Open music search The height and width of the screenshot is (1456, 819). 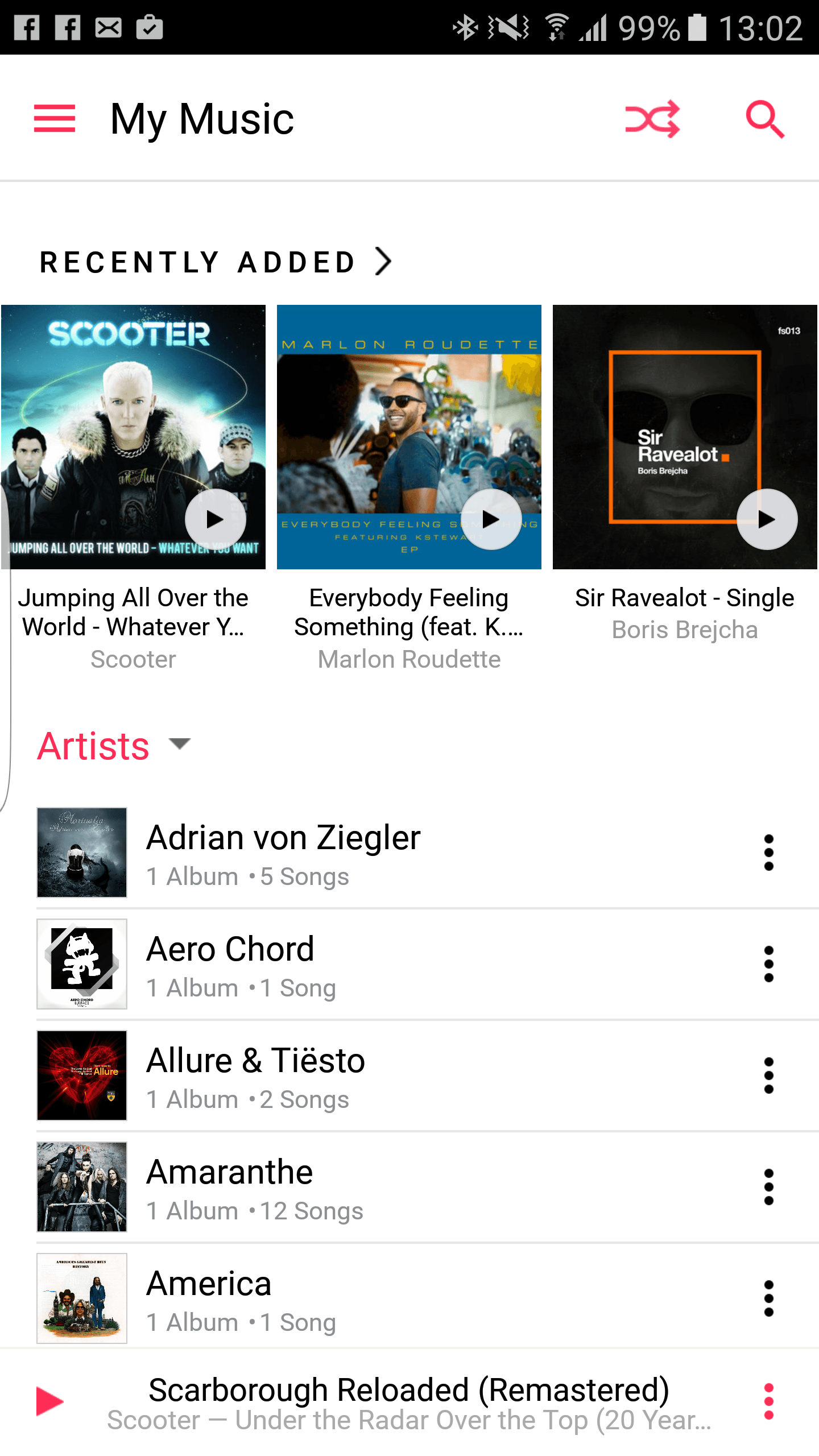pos(765,119)
